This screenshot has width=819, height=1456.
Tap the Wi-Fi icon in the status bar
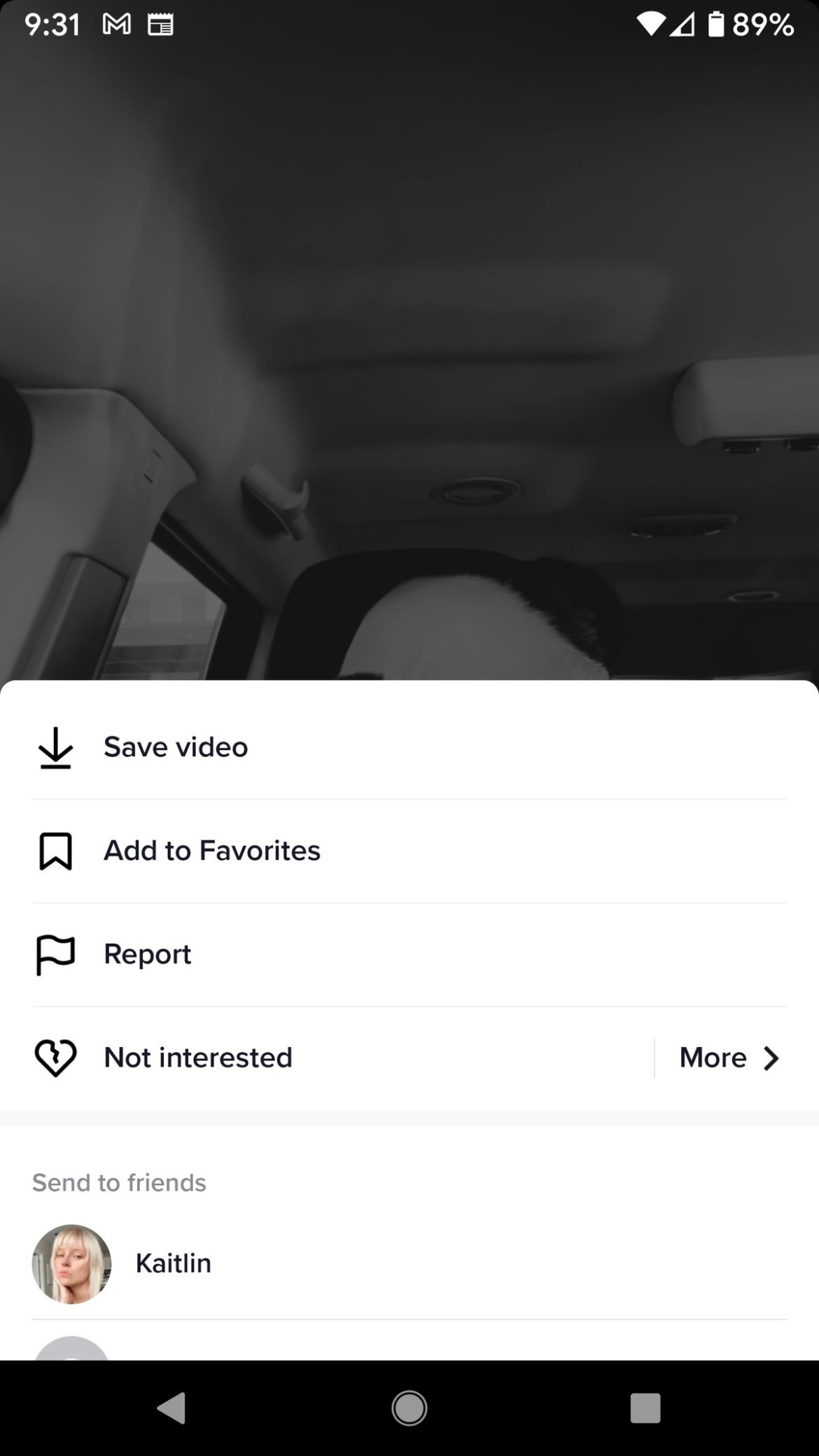tap(651, 23)
